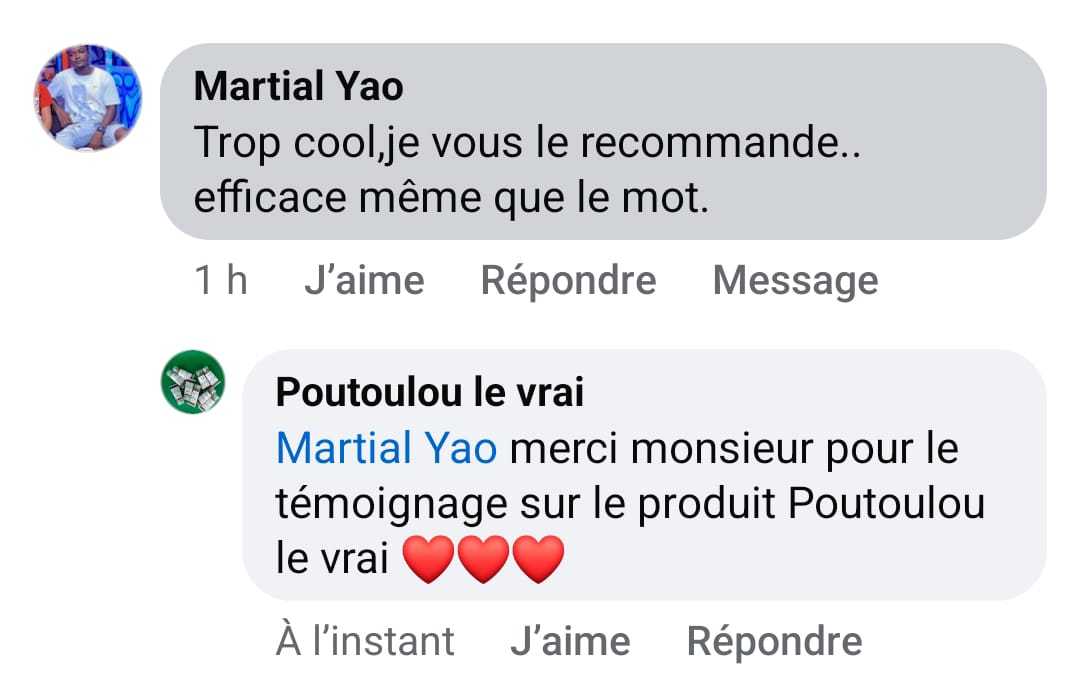Open the Poutoulou le vrai page name

click(x=429, y=393)
